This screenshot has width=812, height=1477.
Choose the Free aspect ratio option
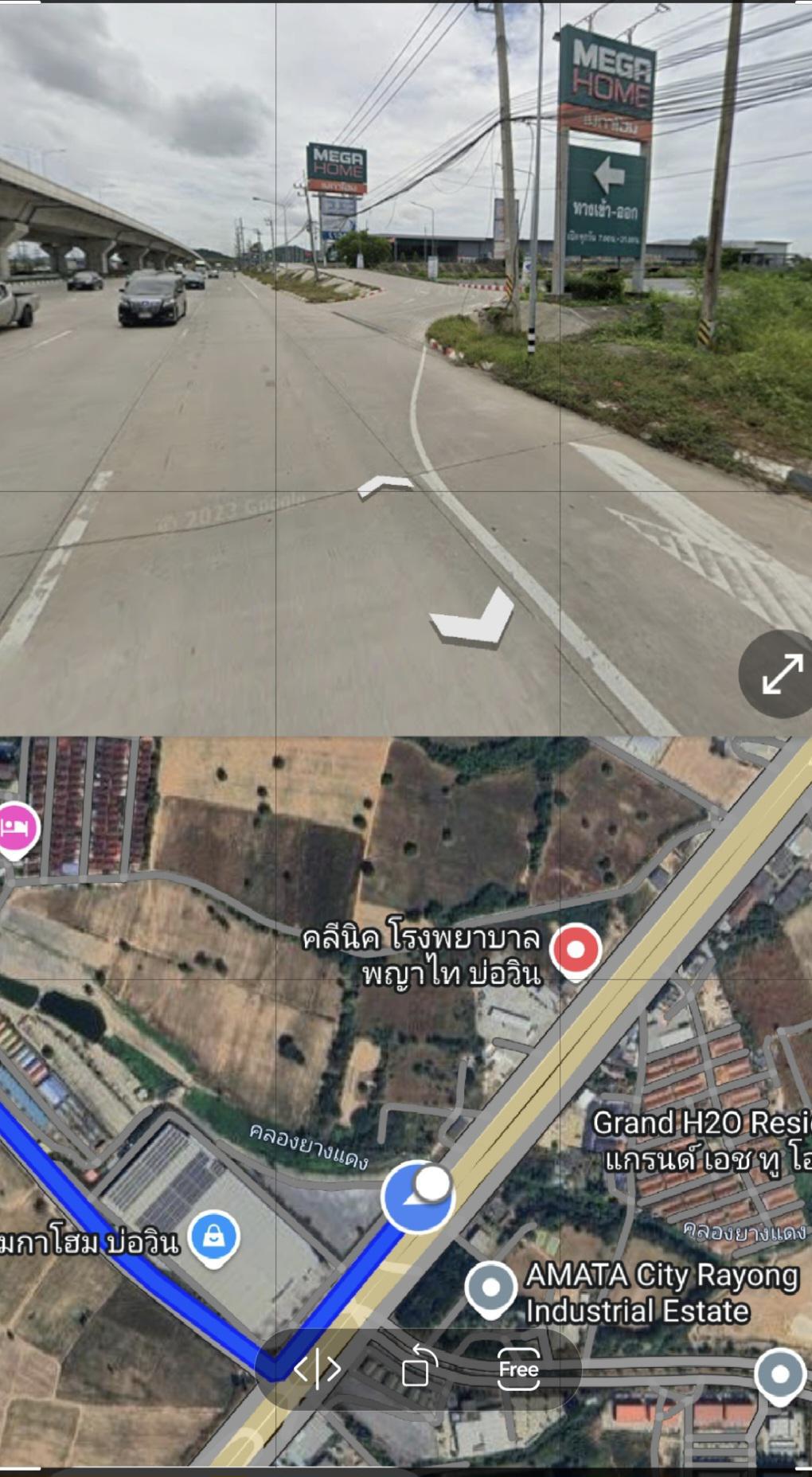[518, 1369]
